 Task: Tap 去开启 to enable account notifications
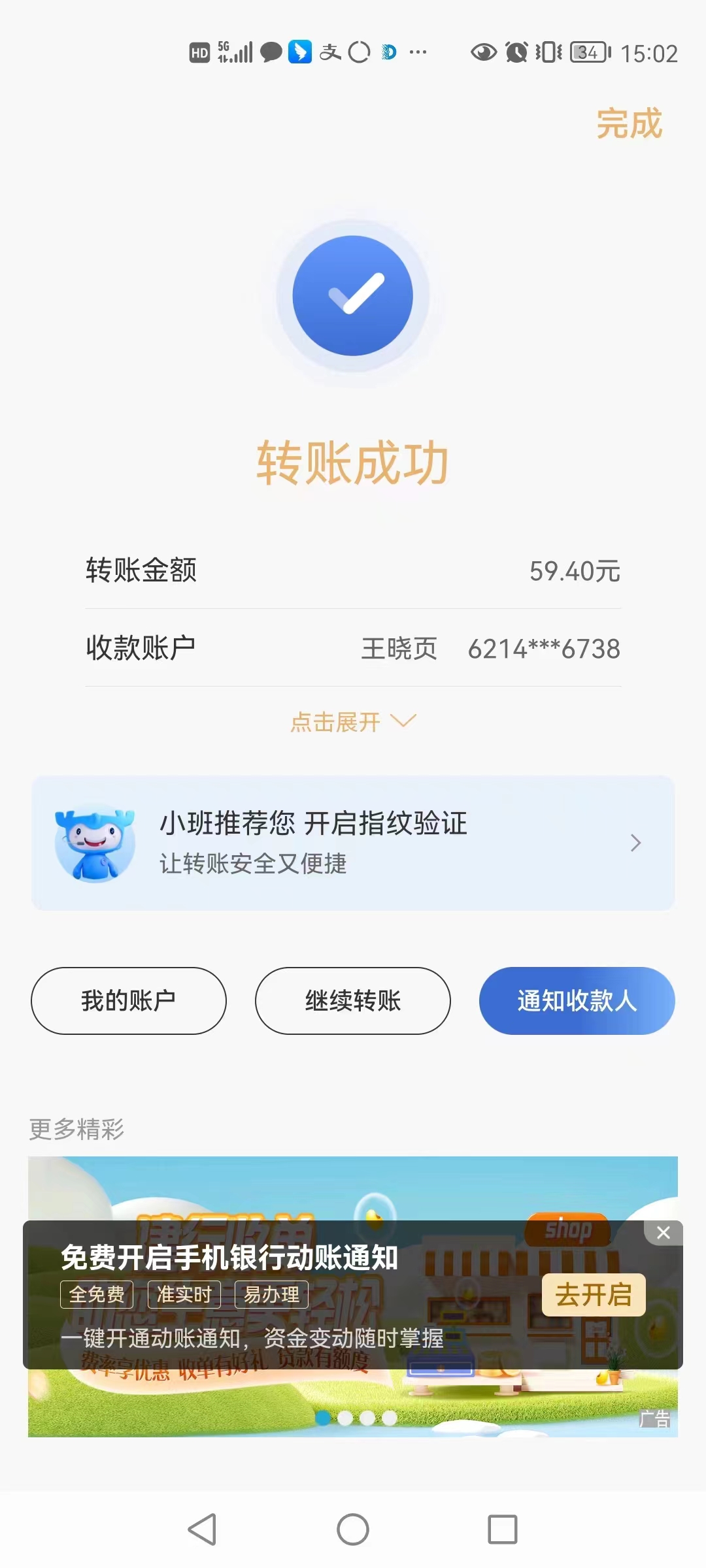pos(593,1295)
